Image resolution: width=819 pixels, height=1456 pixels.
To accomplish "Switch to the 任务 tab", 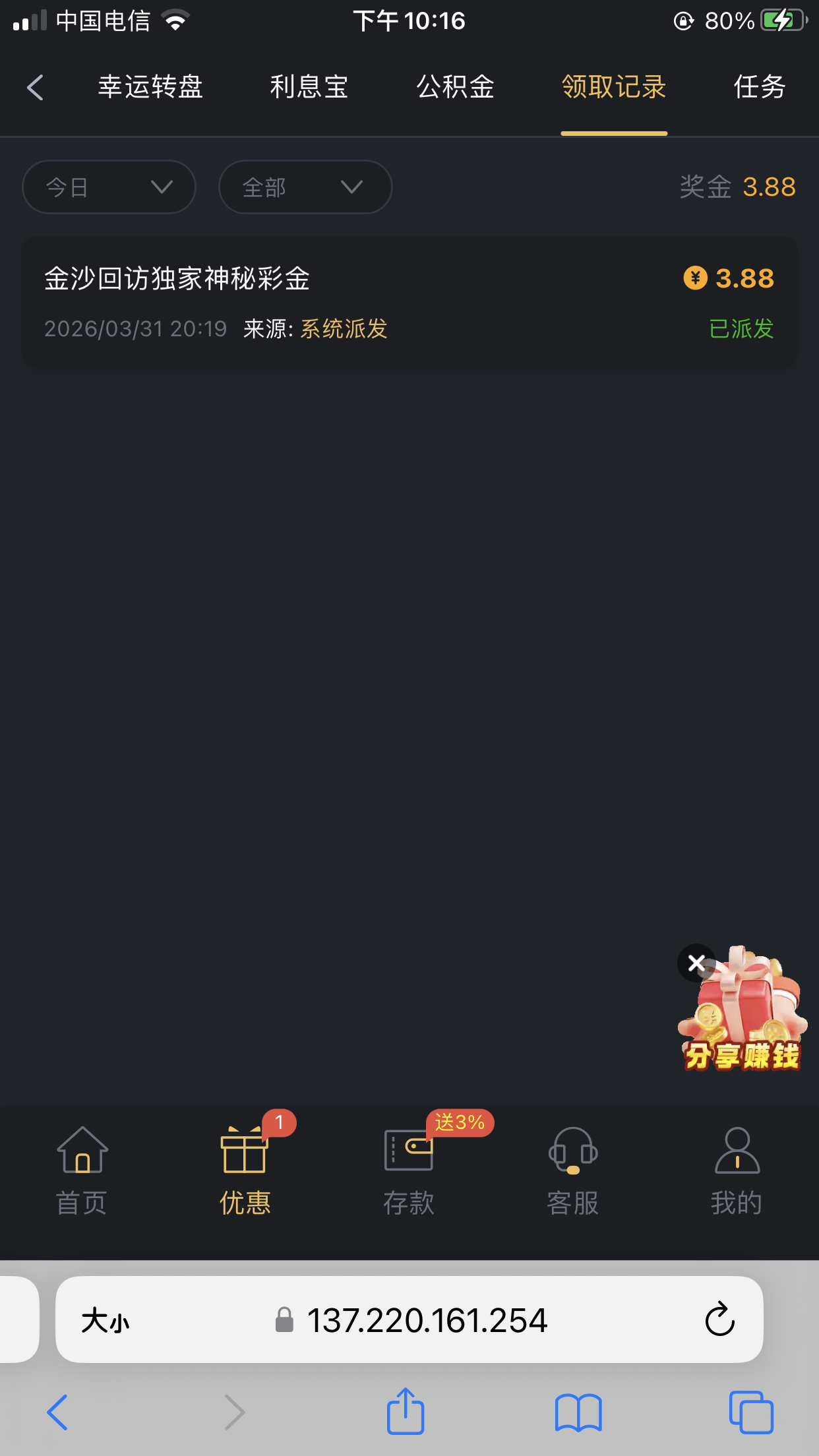I will pos(760,87).
